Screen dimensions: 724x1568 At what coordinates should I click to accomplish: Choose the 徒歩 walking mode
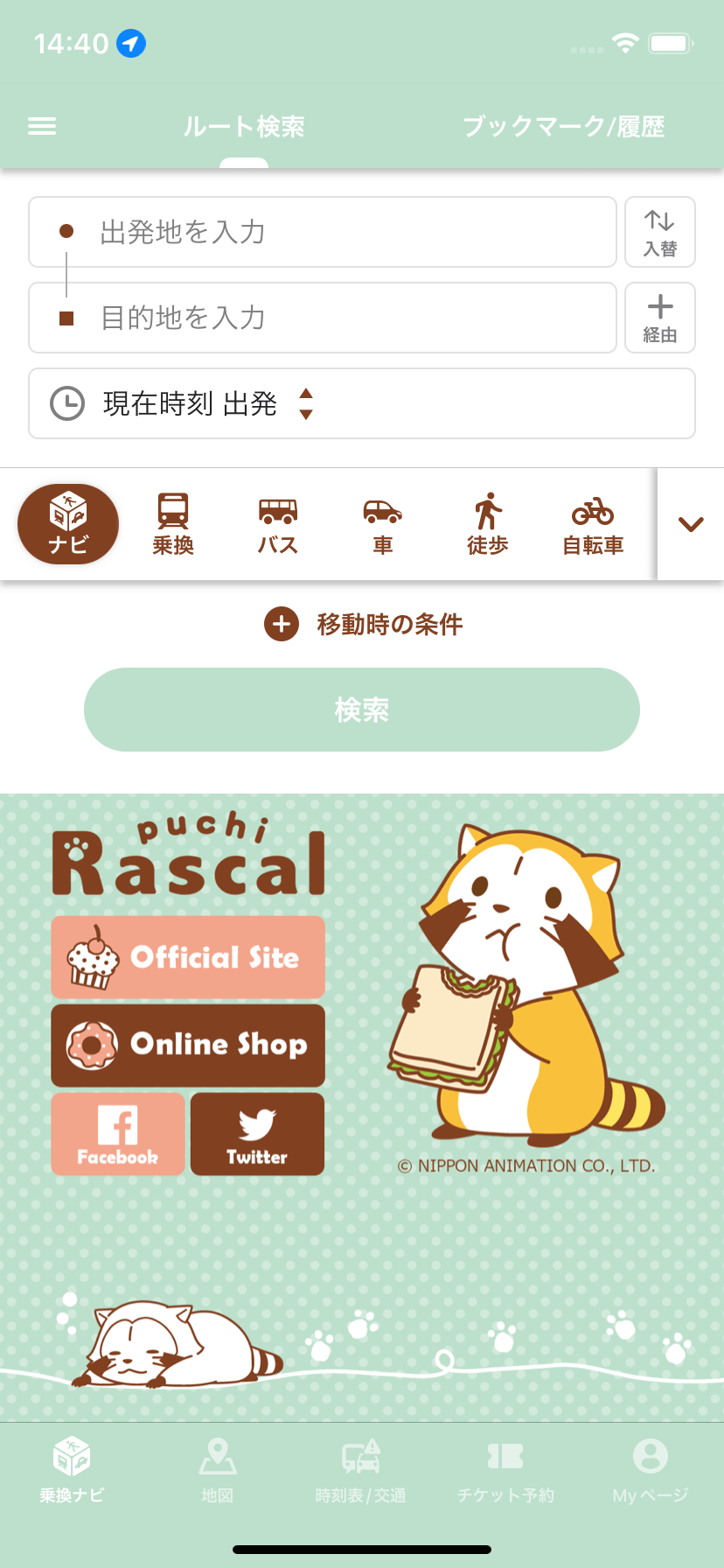pyautogui.click(x=488, y=524)
